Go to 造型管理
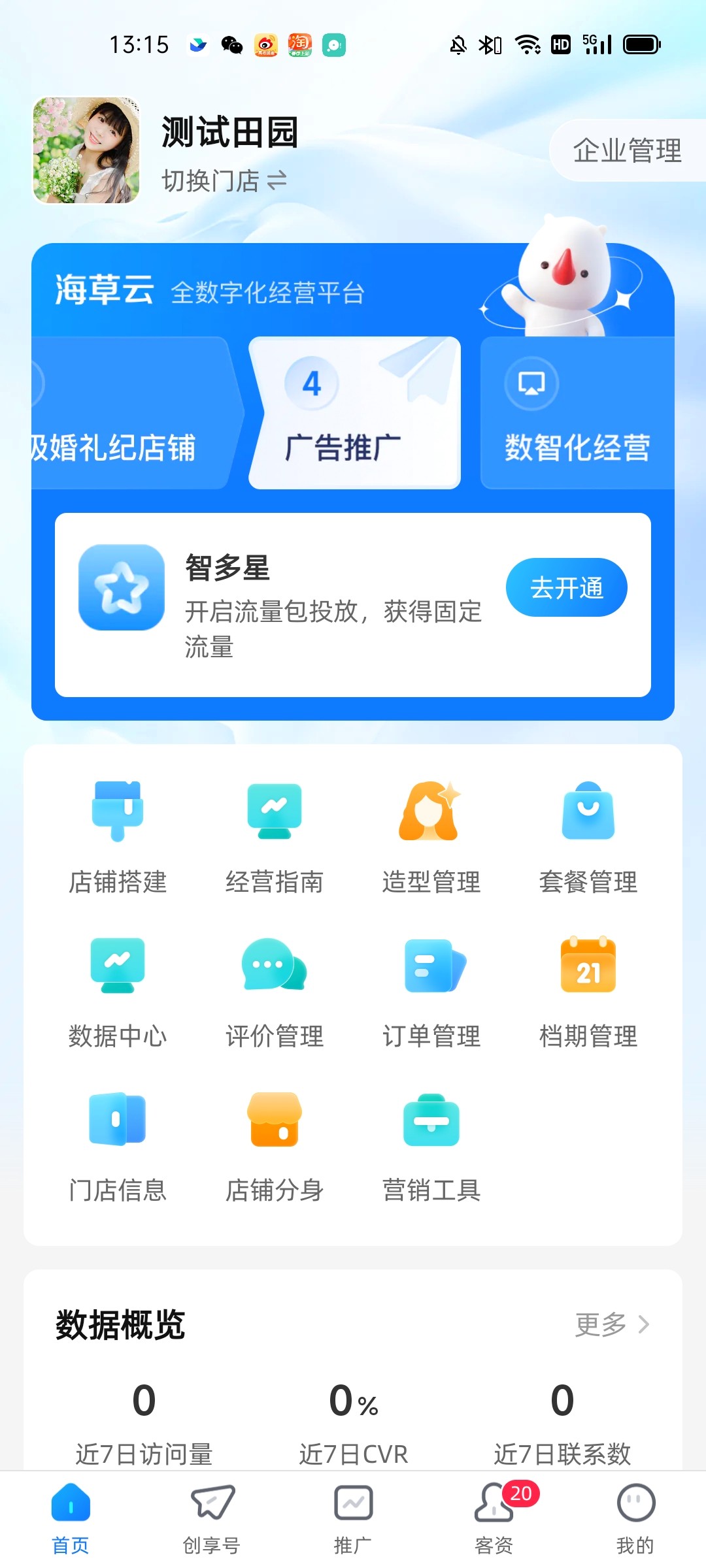This screenshot has height=1568, width=706. click(431, 836)
